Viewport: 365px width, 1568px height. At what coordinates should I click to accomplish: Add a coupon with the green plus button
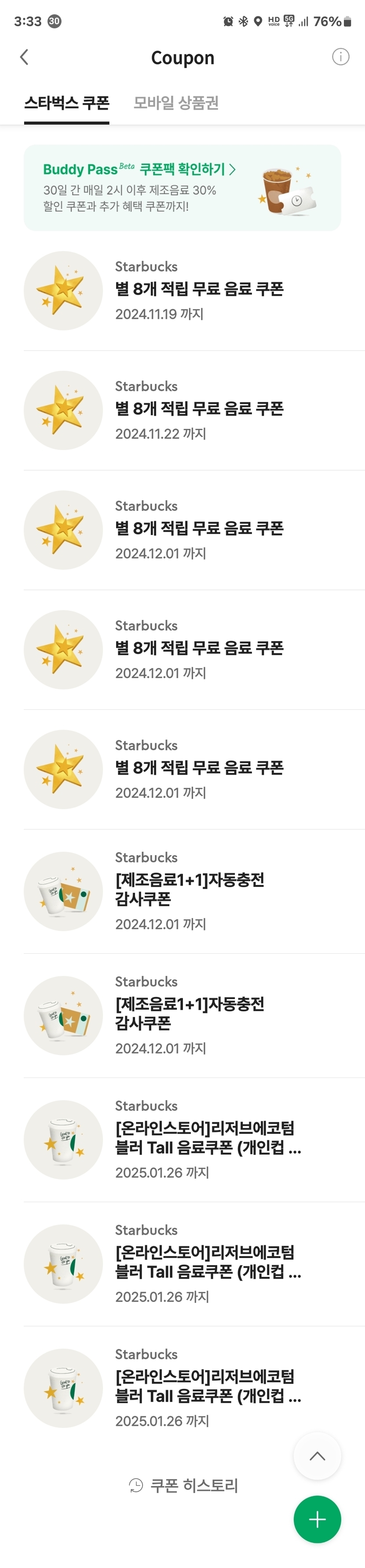coord(317,1519)
